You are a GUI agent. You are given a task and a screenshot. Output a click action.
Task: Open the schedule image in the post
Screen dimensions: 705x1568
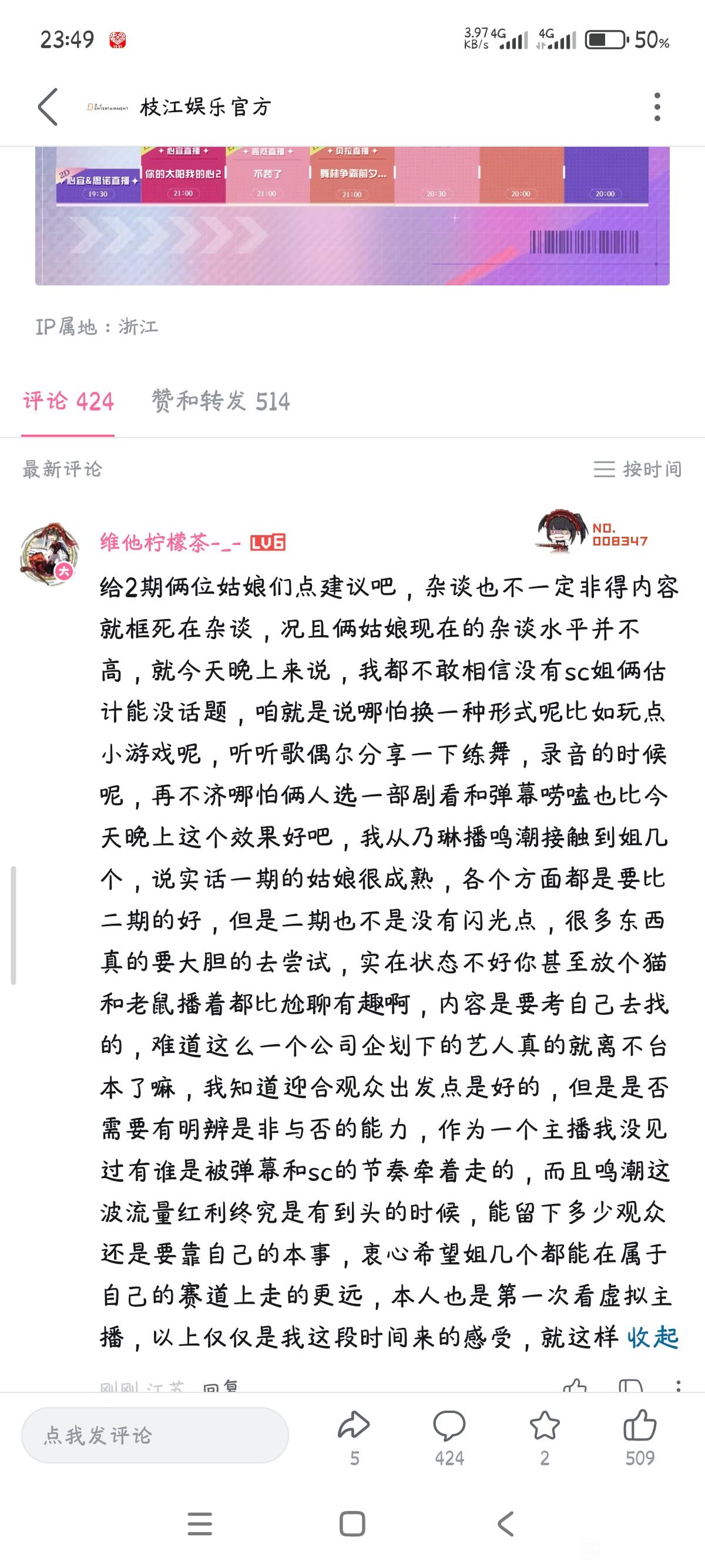click(x=352, y=216)
